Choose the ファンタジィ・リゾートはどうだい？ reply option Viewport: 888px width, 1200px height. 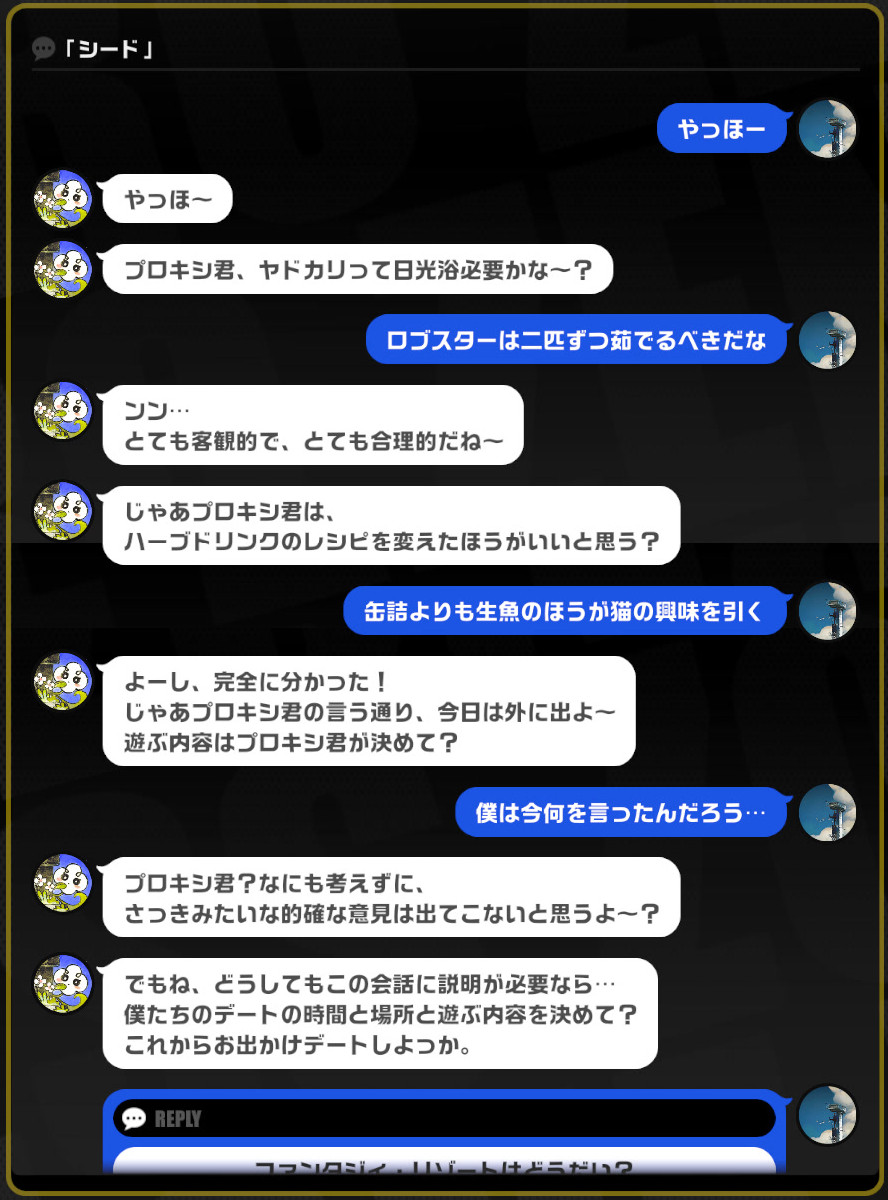tap(444, 1163)
